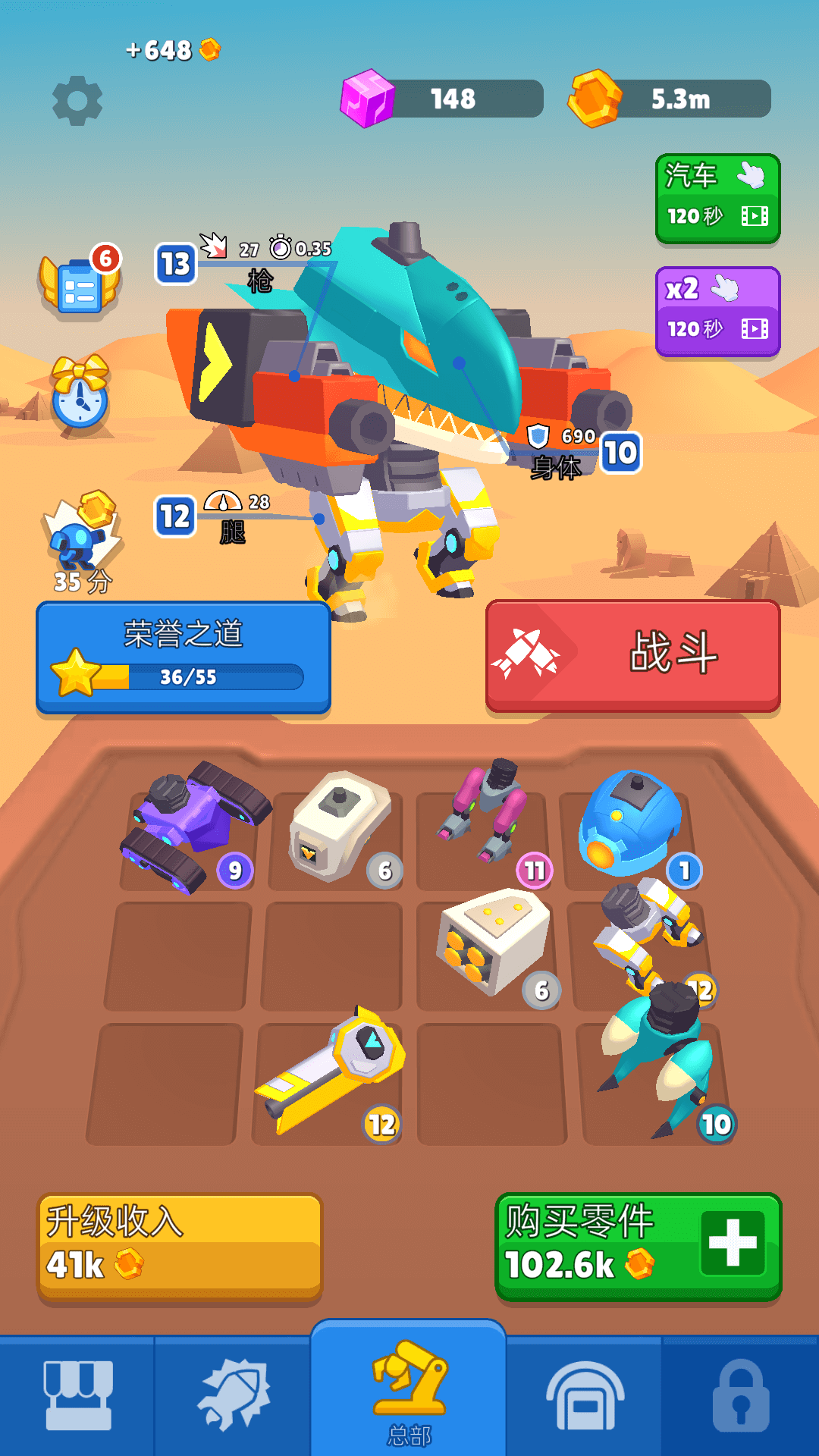Select the yellow gun part level 12
819x1456 pixels.
331,1072
